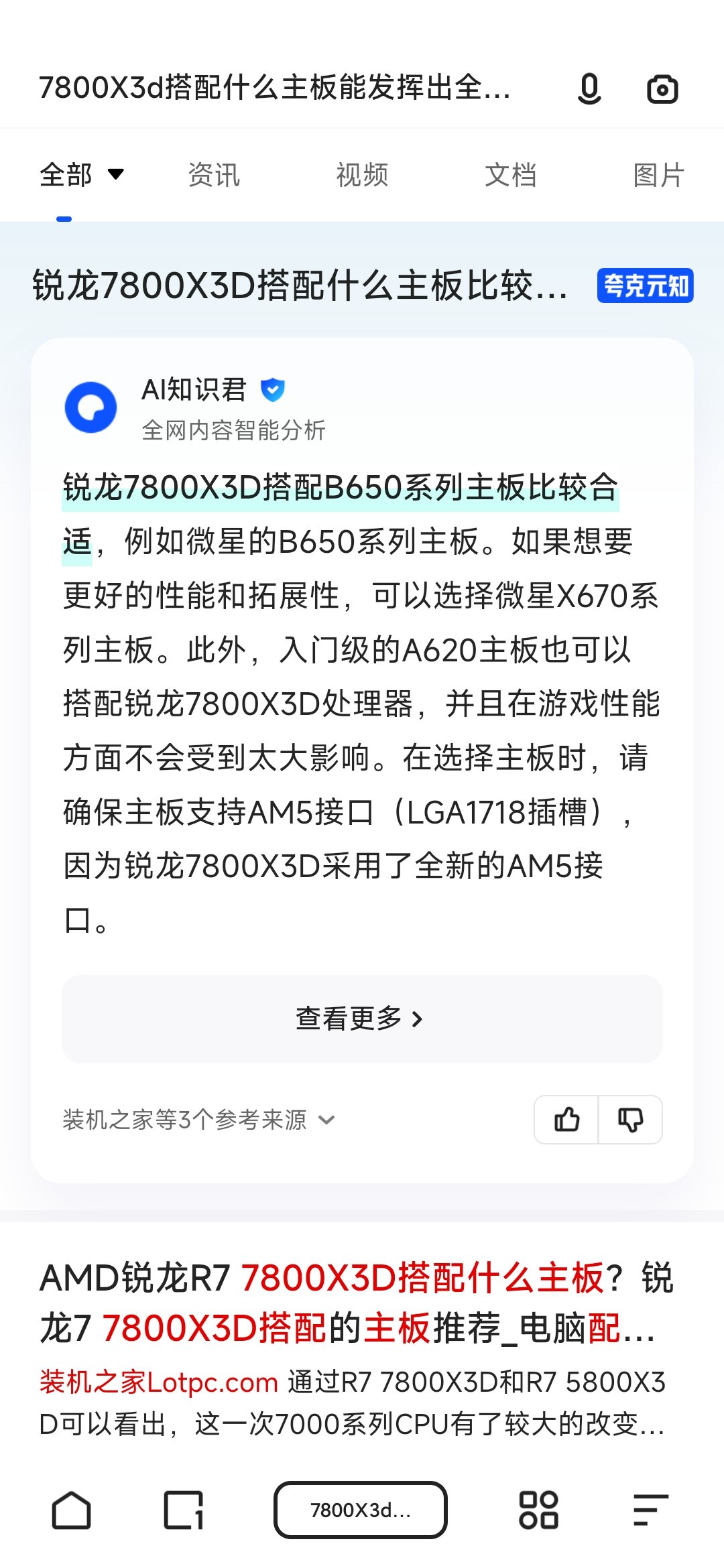The image size is (724, 1568).
Task: Switch to the 图片 tab
Action: [658, 175]
